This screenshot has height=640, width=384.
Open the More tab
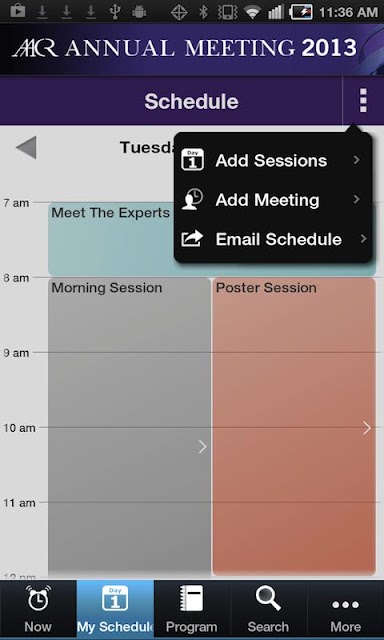coord(345,609)
